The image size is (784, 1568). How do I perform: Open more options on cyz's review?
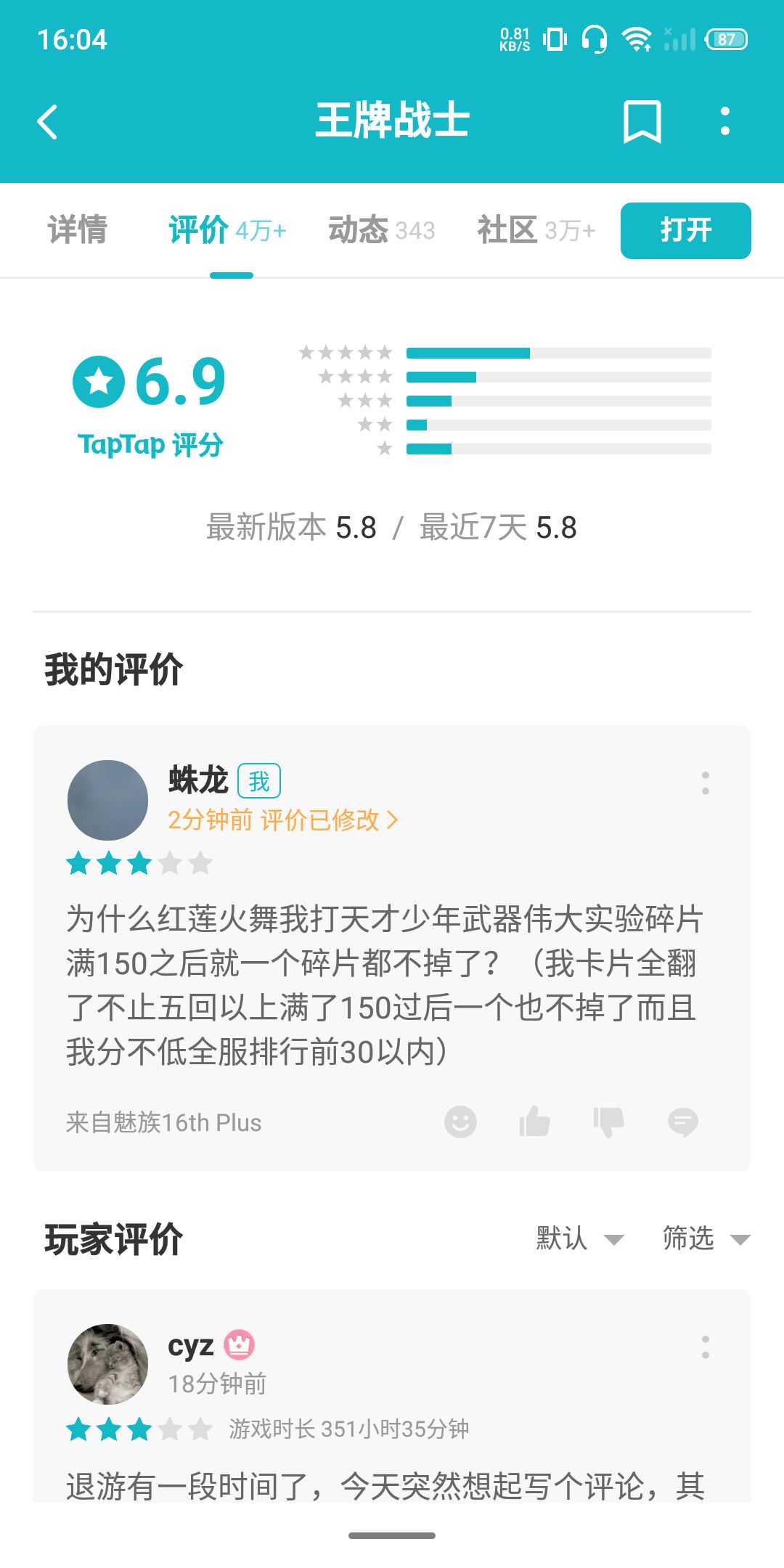705,1347
